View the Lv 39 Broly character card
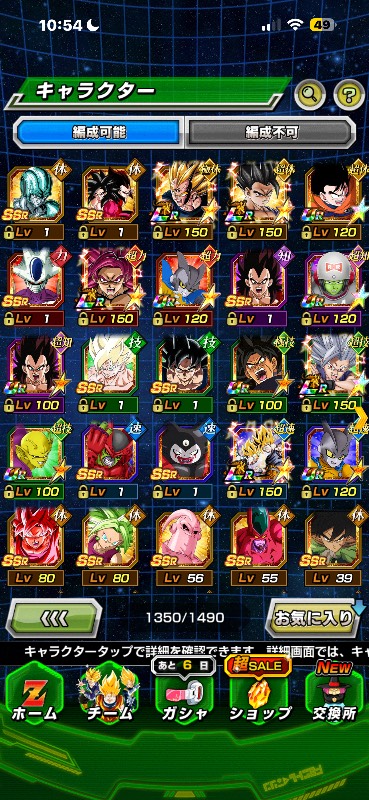The height and width of the screenshot is (800, 369). 334,546
